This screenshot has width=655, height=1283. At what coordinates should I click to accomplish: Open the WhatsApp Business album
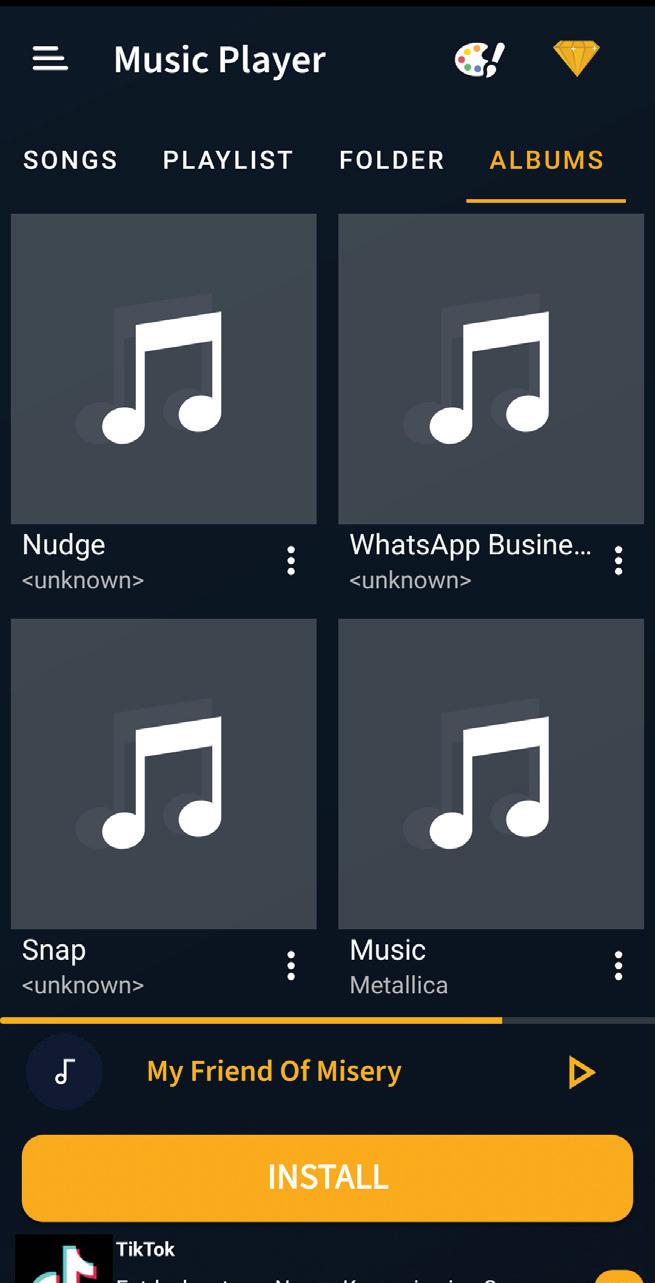pyautogui.click(x=491, y=368)
